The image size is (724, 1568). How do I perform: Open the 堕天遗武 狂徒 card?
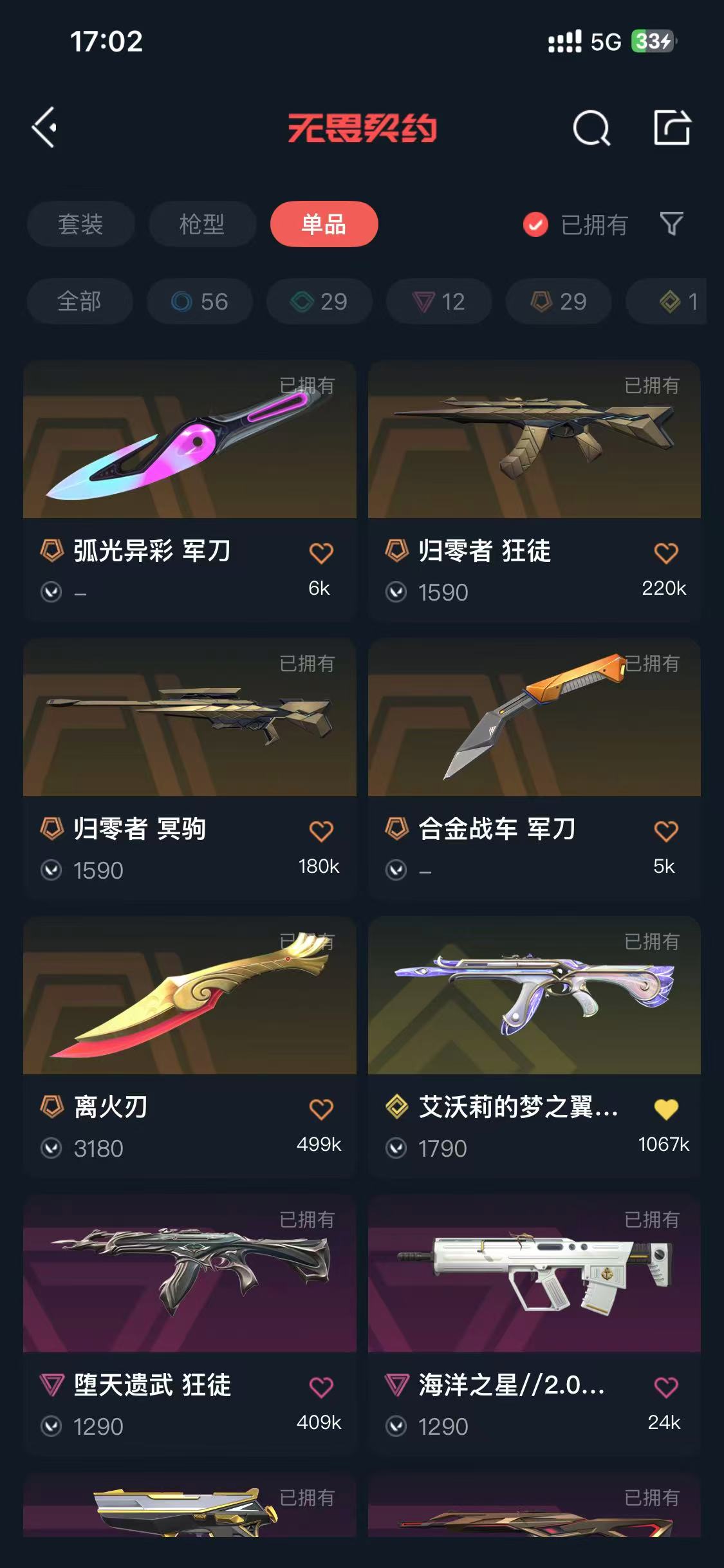pyautogui.click(x=190, y=1325)
